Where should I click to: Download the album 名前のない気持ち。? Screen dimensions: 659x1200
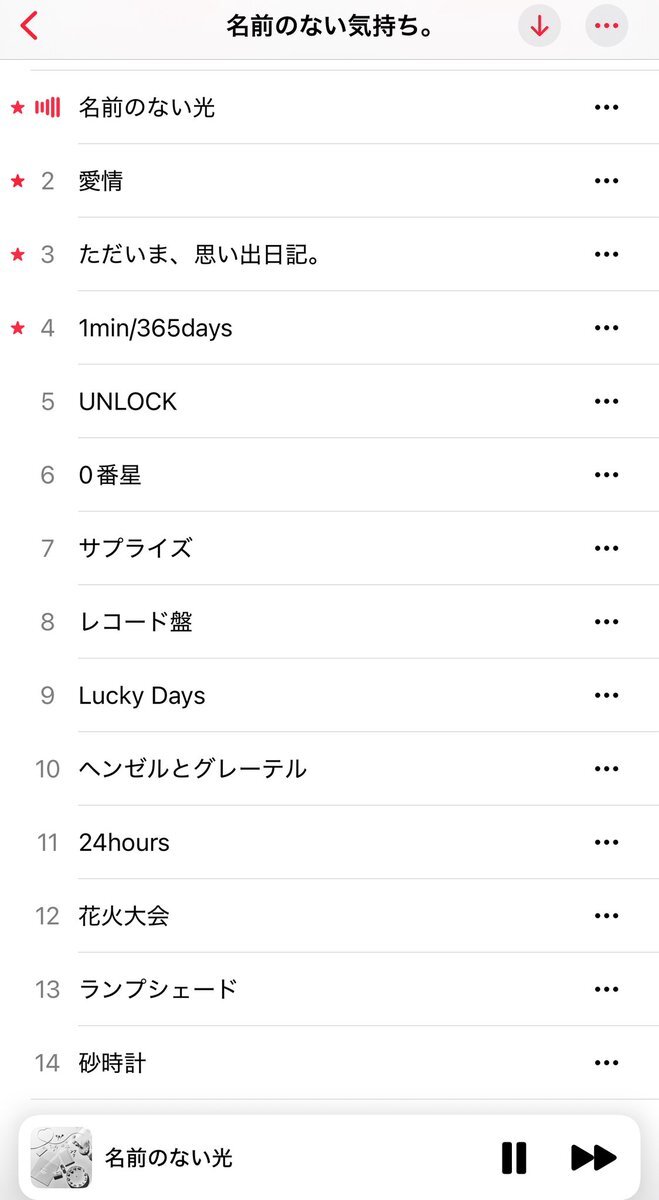(539, 27)
